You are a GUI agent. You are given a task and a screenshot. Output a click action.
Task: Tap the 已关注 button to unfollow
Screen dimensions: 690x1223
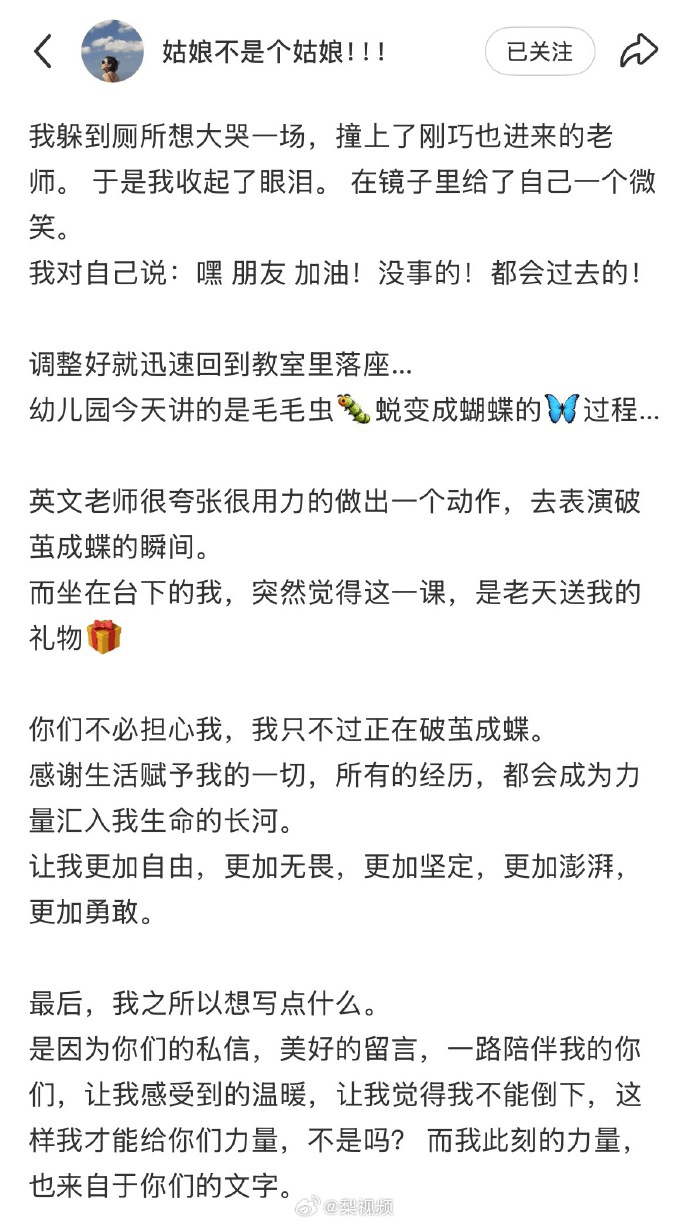pos(539,51)
